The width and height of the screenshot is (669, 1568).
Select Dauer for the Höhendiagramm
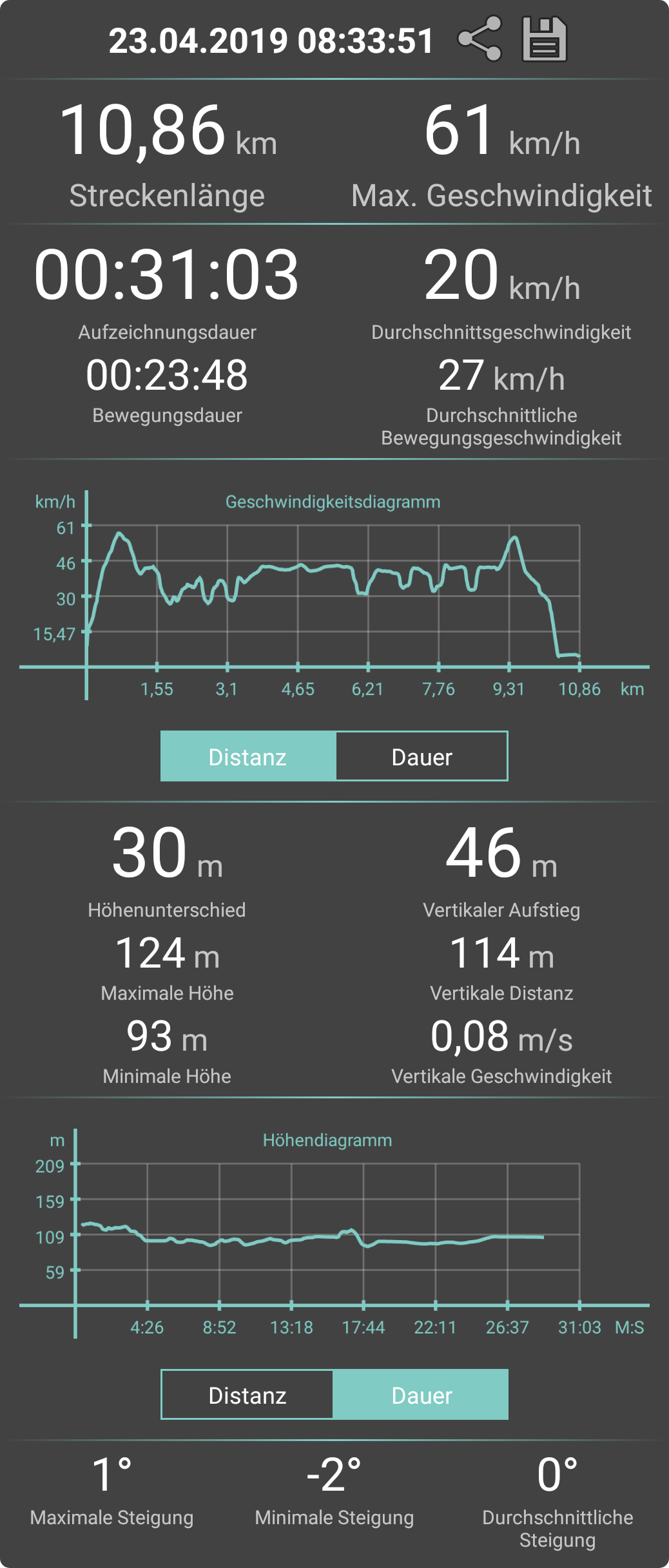[421, 1395]
